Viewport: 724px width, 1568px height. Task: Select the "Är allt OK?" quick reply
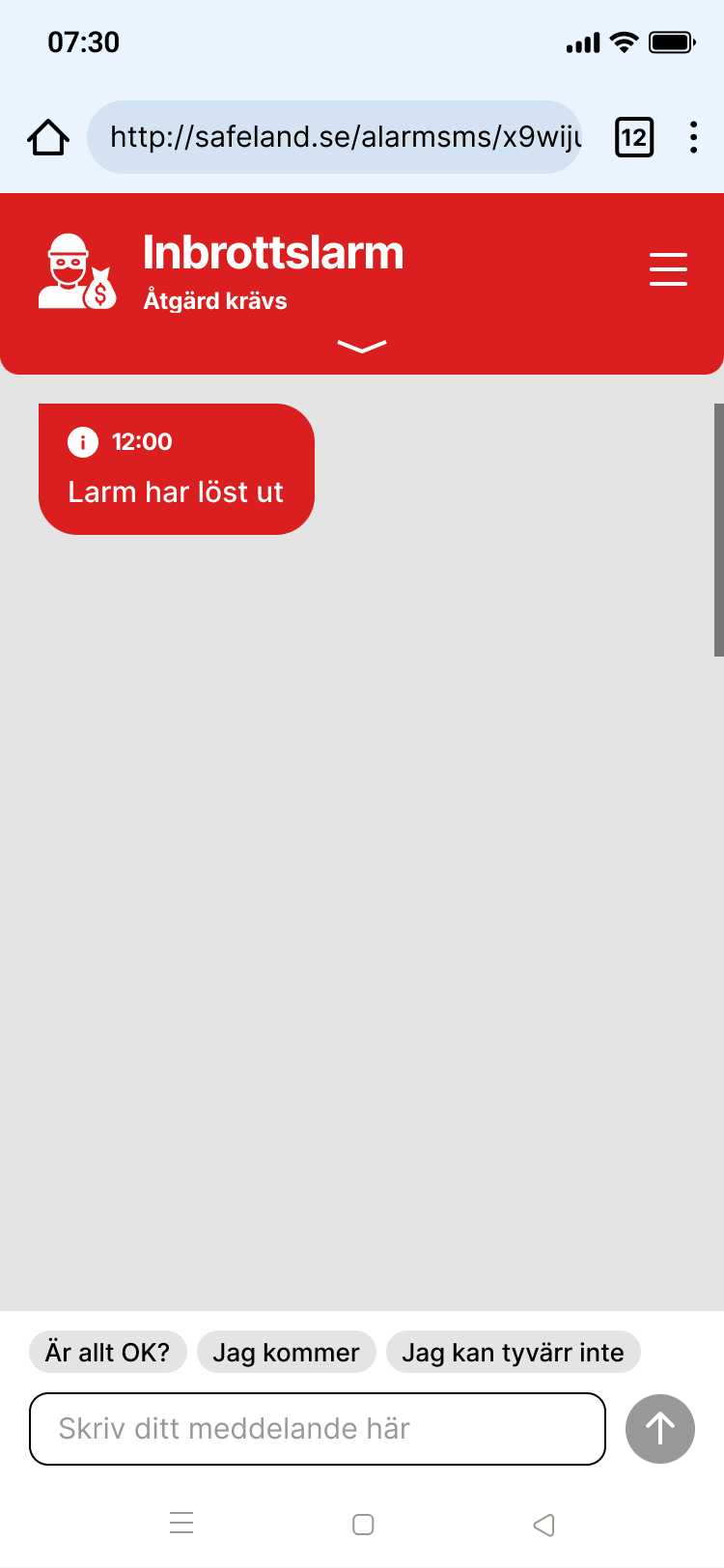pyautogui.click(x=107, y=1352)
